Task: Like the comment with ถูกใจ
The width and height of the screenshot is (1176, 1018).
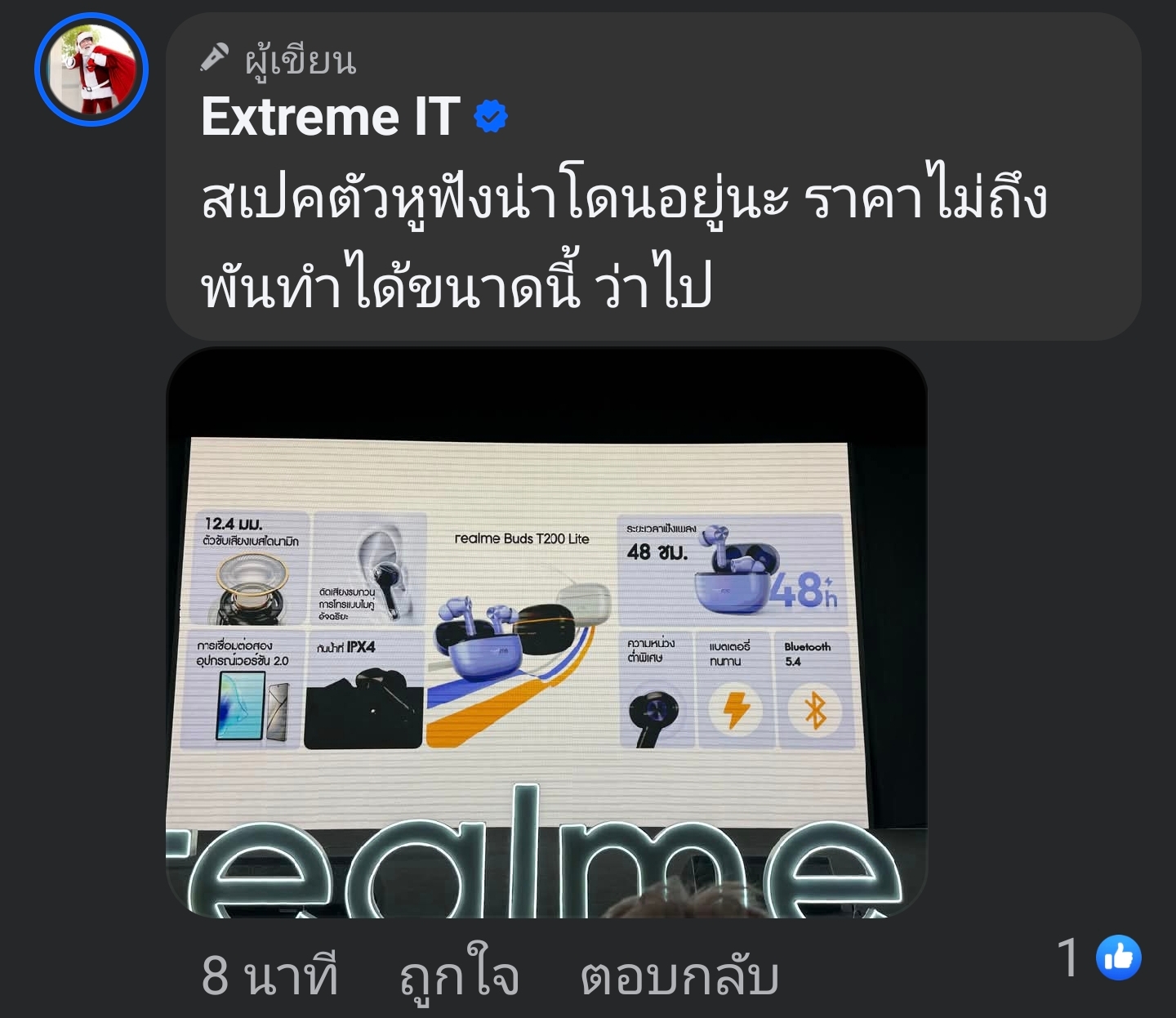Action: point(459,975)
